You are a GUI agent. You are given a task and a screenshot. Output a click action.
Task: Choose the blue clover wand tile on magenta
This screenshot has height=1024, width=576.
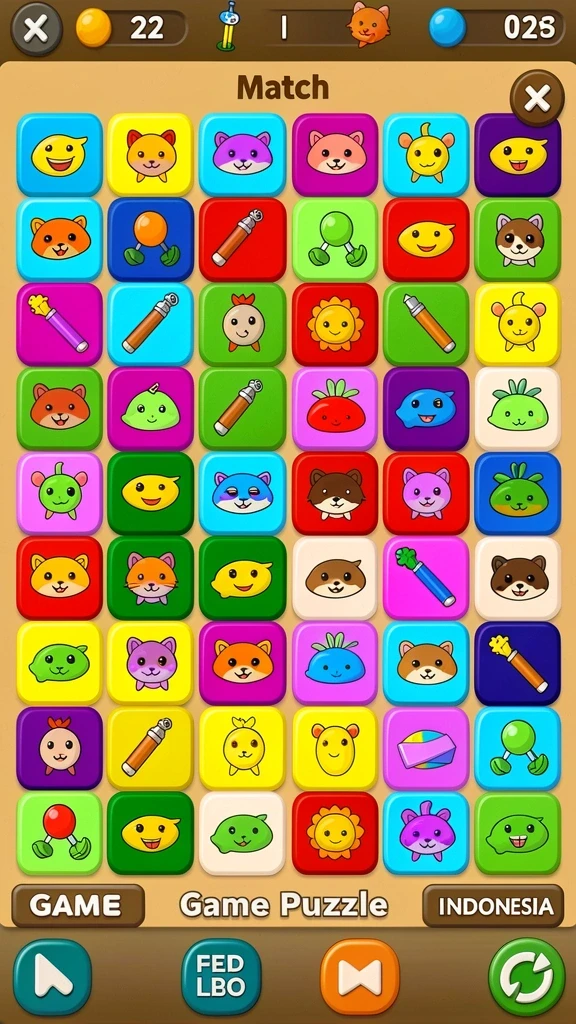coord(426,578)
